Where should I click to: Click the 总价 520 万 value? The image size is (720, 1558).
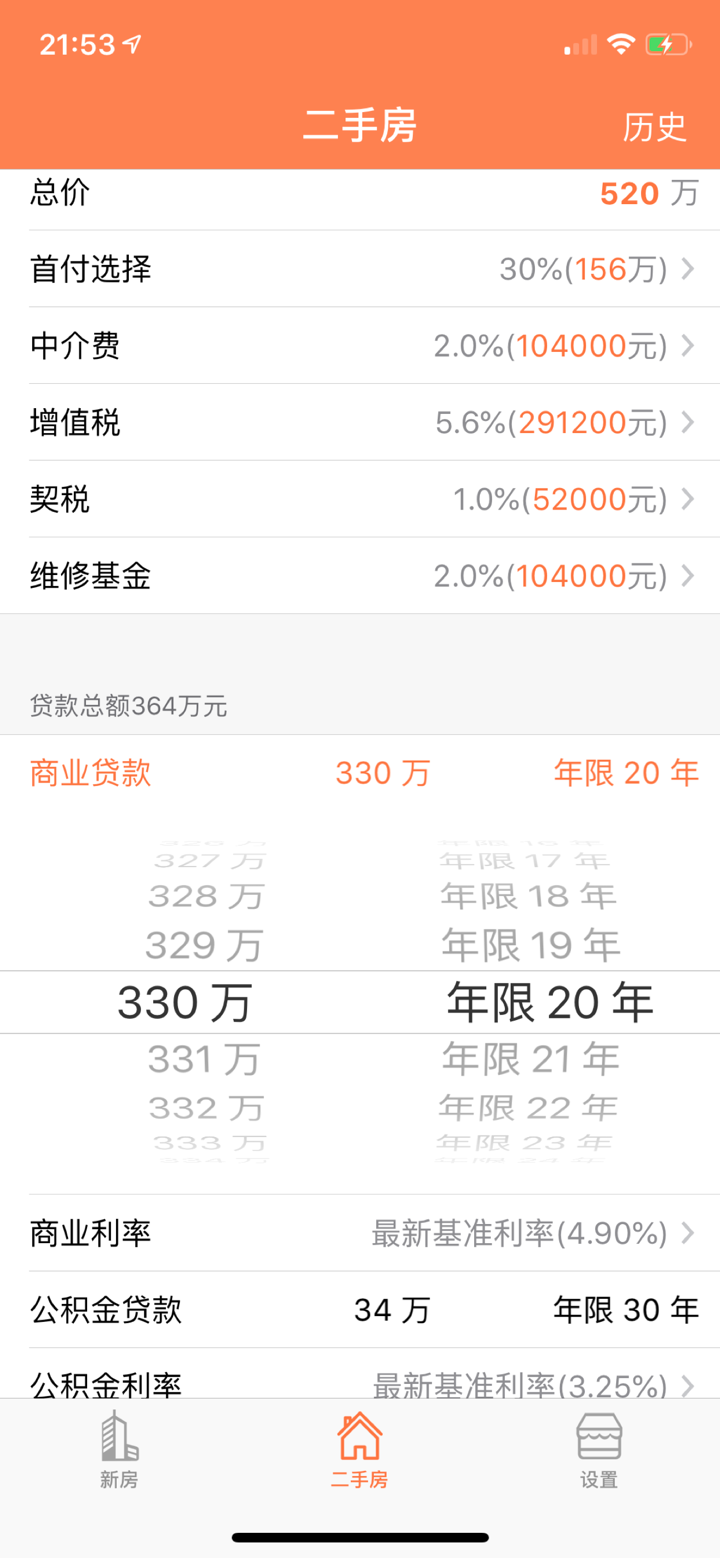(x=646, y=193)
